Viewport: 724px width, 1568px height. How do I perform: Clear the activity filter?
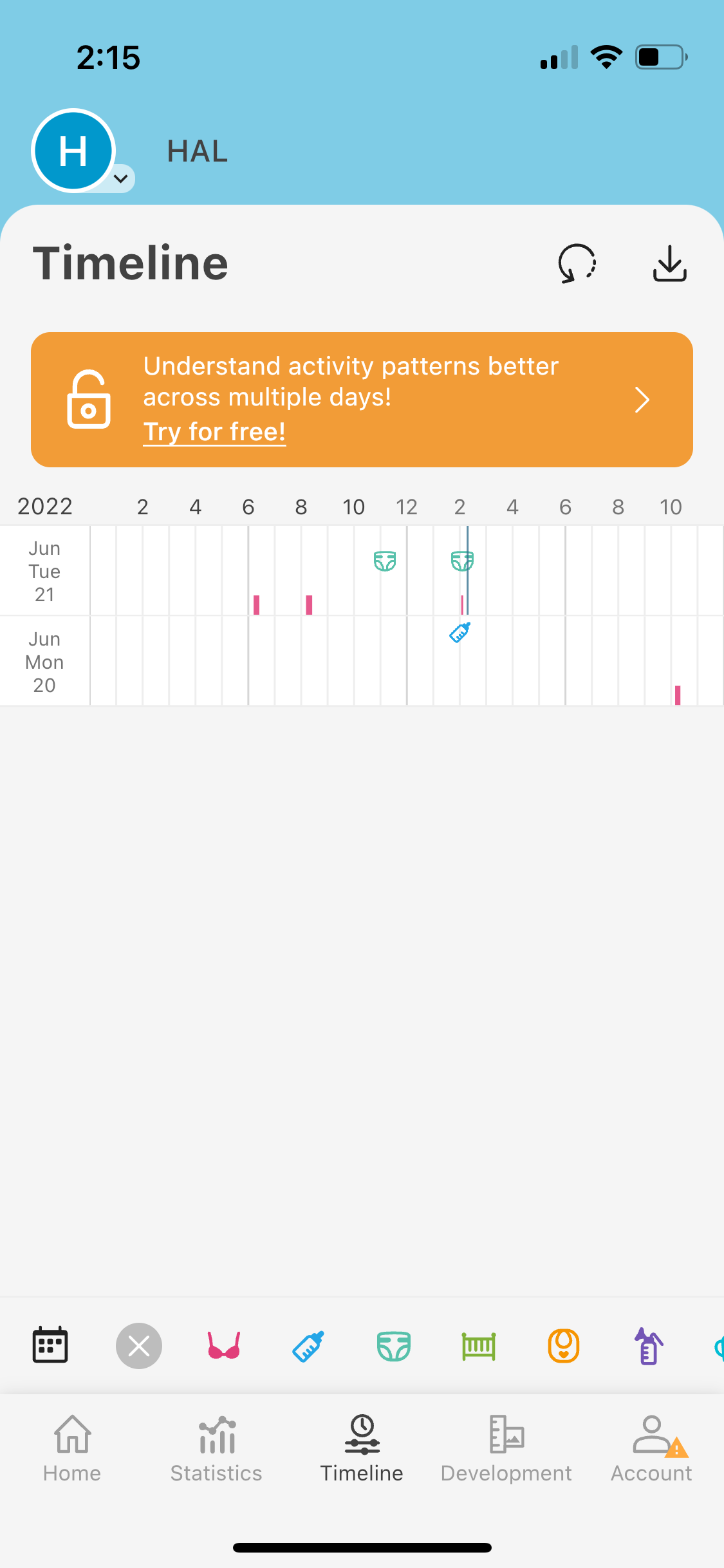138,1346
